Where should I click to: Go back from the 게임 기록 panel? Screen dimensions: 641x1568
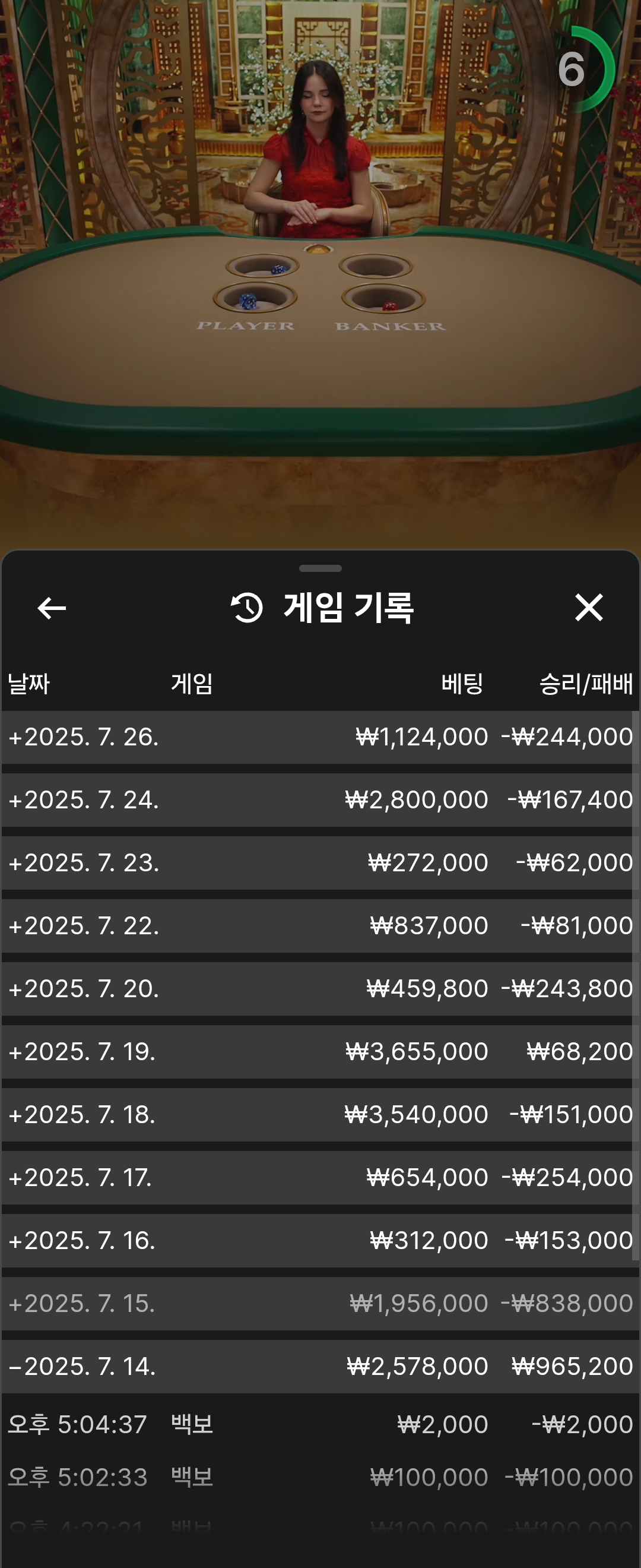(x=52, y=608)
